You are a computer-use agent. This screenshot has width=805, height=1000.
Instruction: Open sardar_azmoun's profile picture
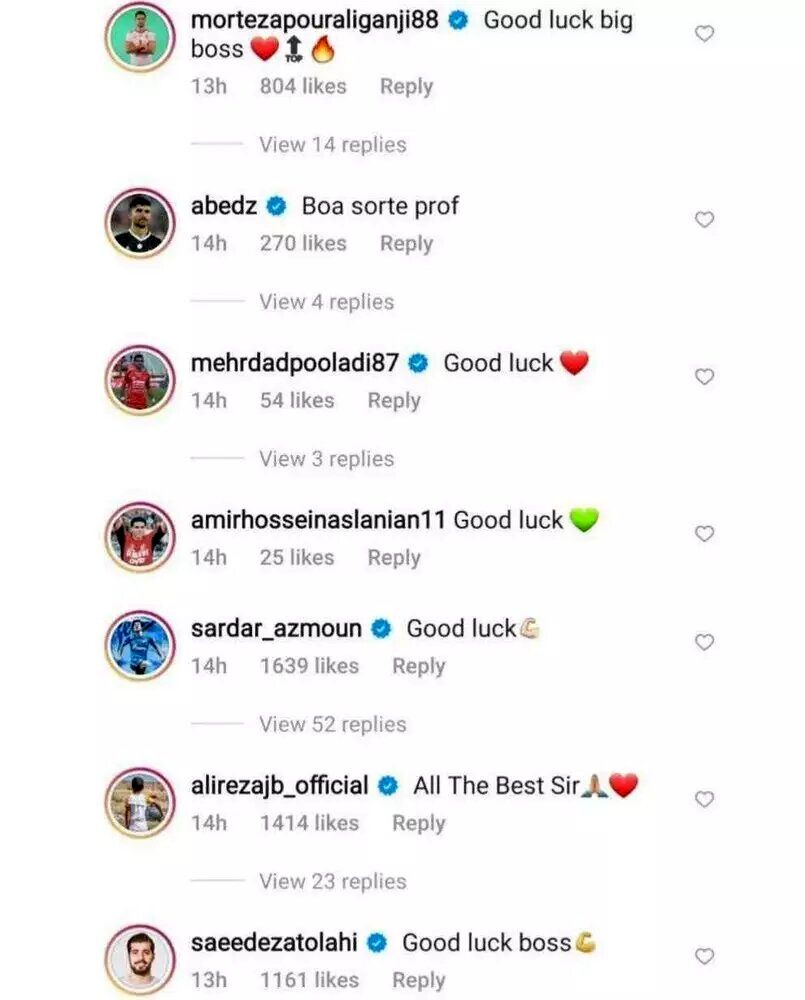pyautogui.click(x=140, y=645)
